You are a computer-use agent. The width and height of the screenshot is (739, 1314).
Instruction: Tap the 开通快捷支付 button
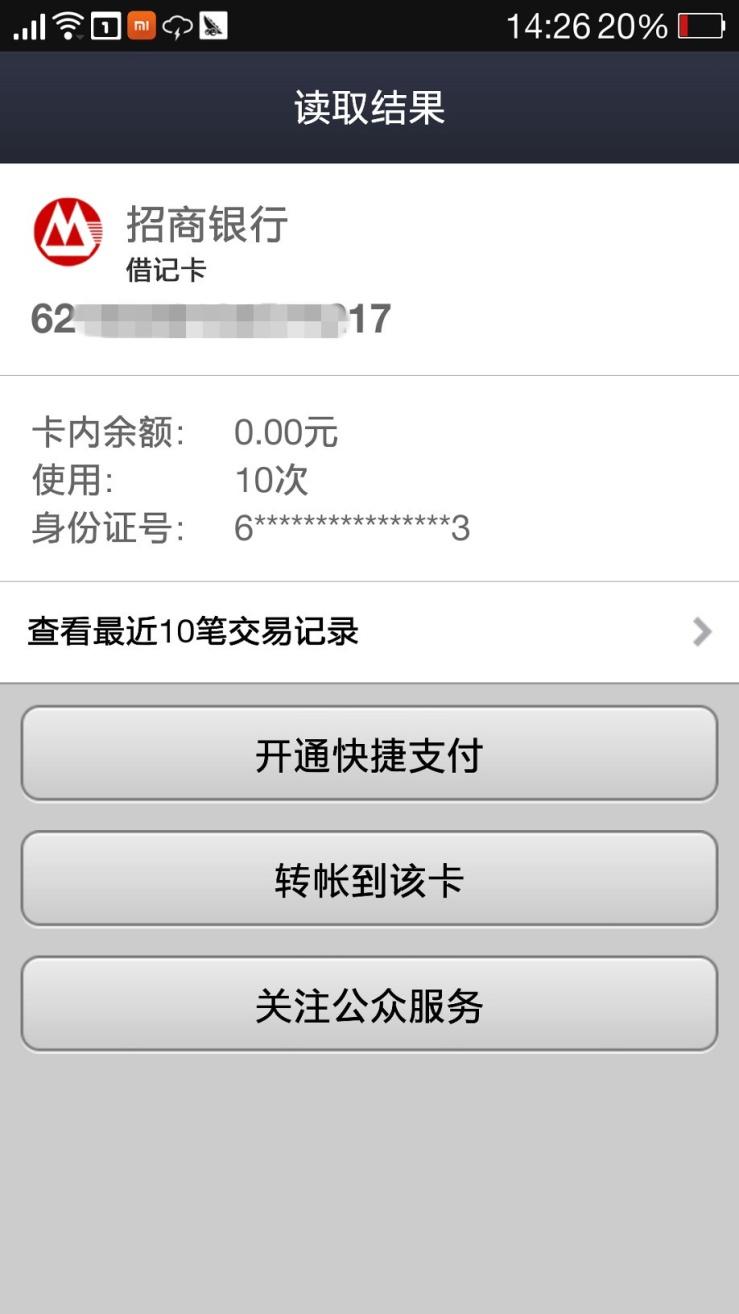click(369, 754)
